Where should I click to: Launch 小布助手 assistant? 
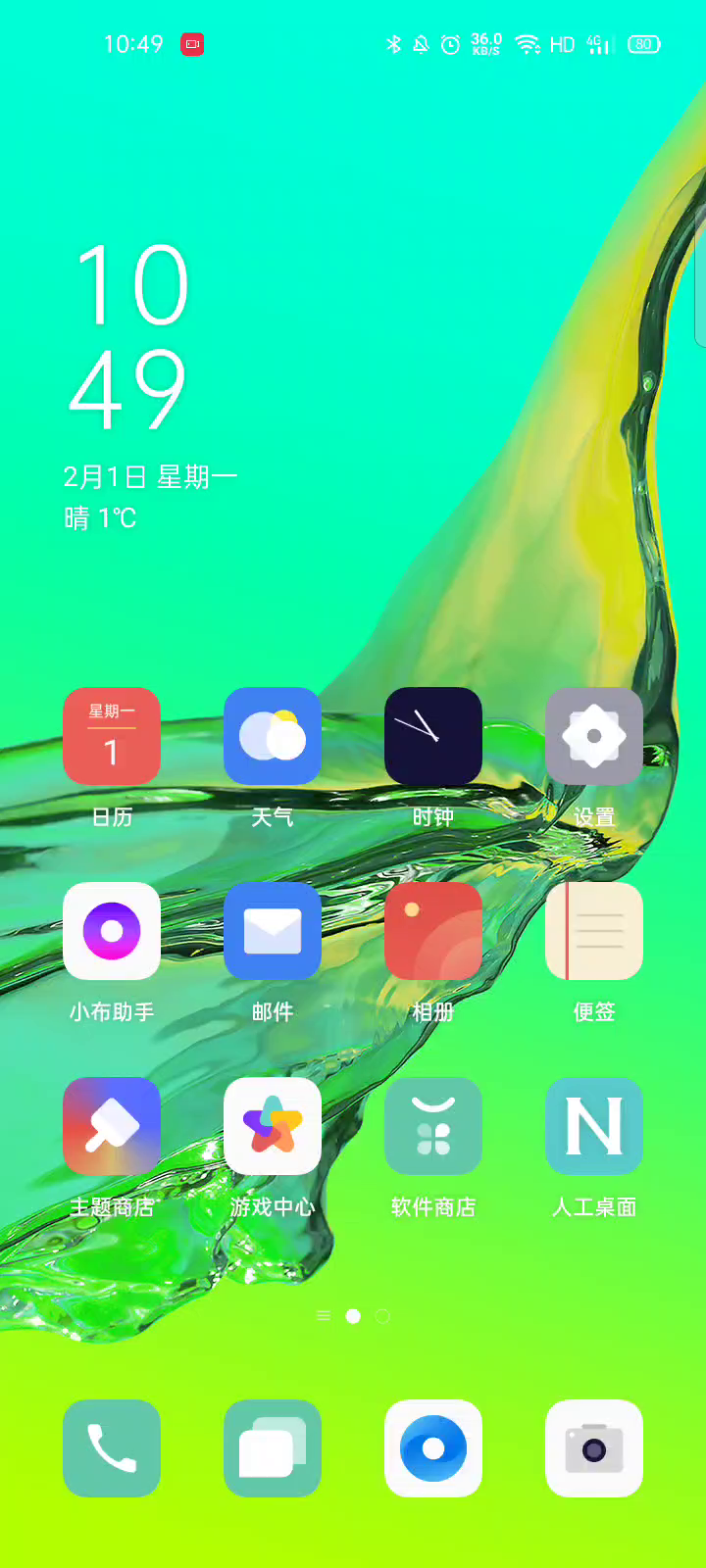112,931
